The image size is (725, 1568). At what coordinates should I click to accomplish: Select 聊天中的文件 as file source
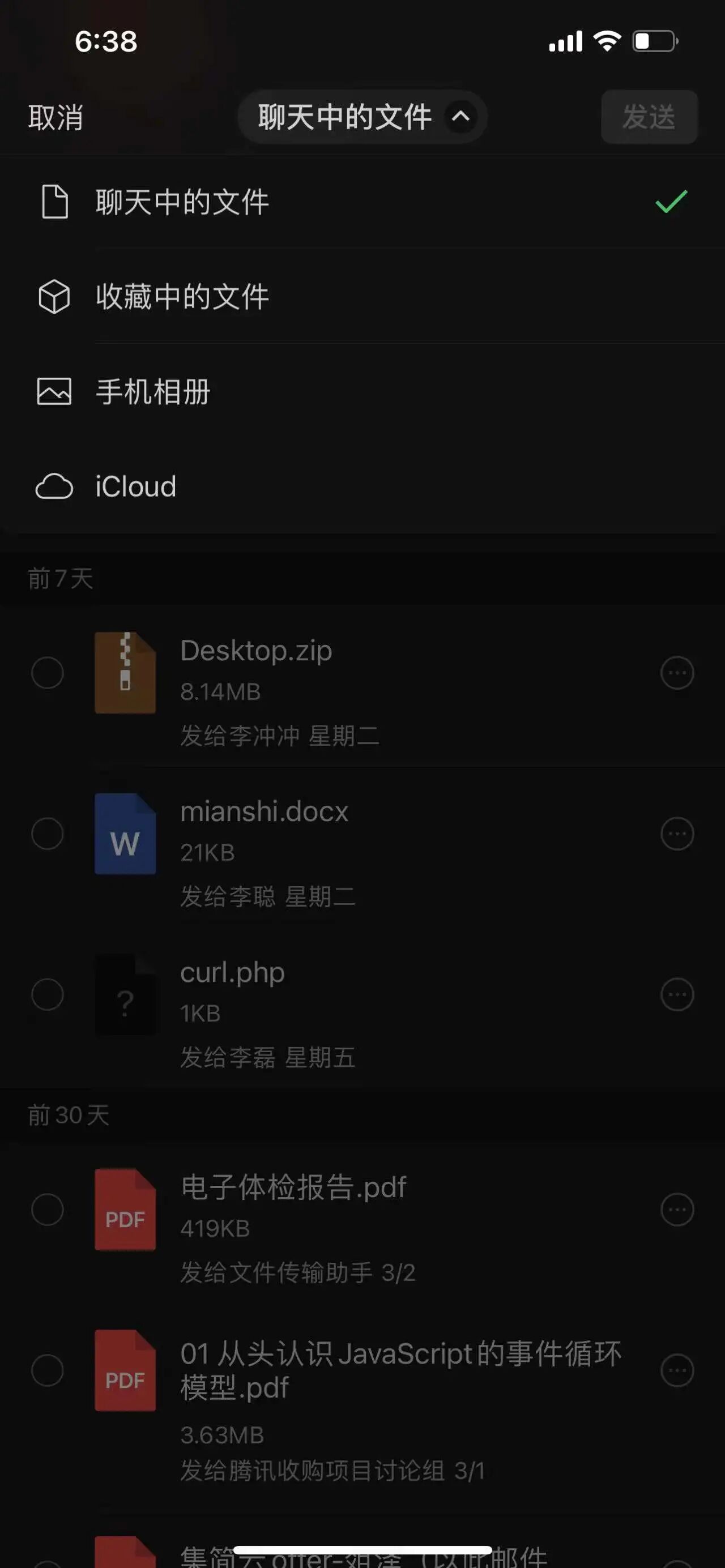click(x=362, y=202)
